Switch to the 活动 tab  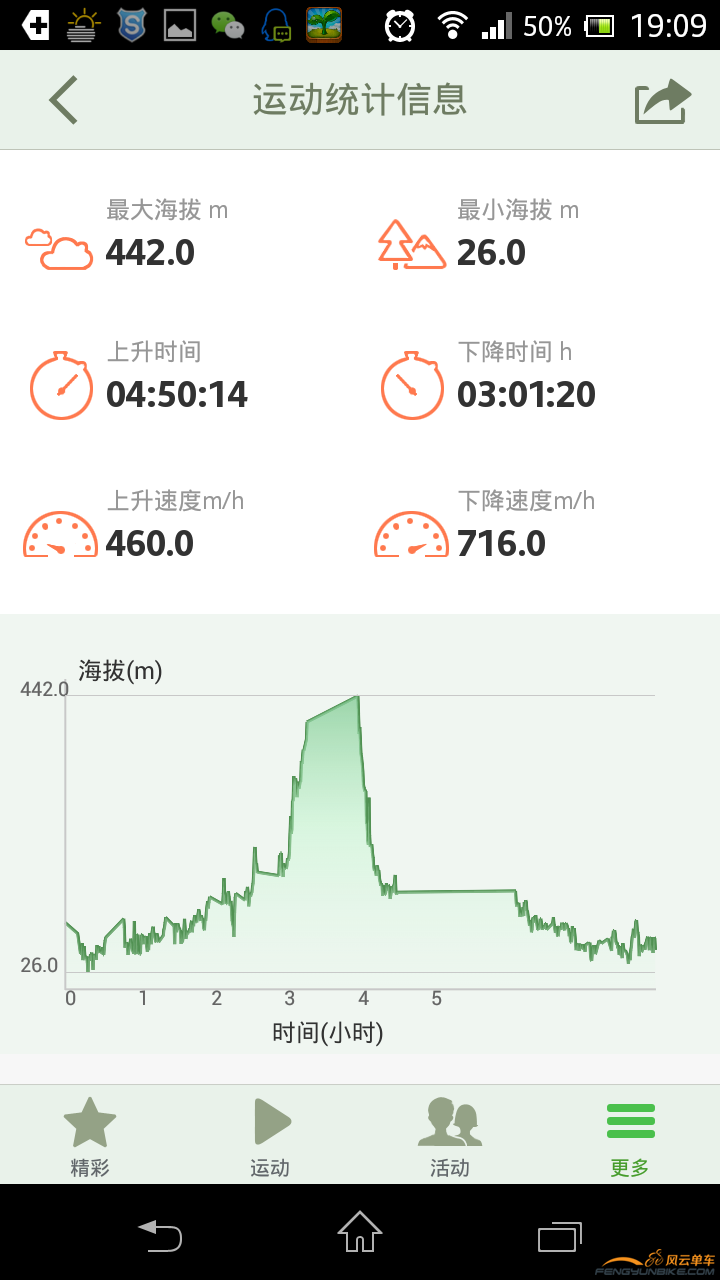(x=450, y=1136)
